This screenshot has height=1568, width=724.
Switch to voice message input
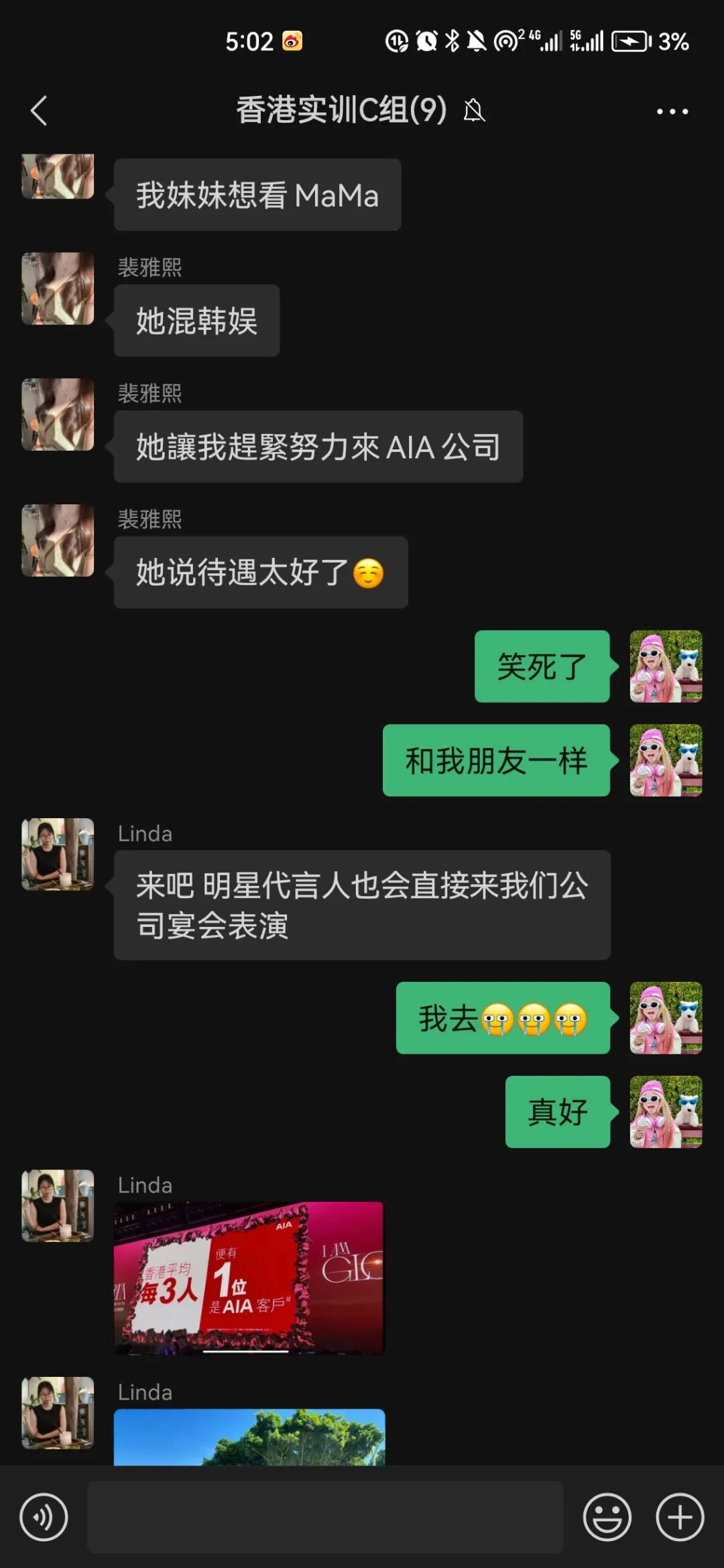coord(44,1516)
